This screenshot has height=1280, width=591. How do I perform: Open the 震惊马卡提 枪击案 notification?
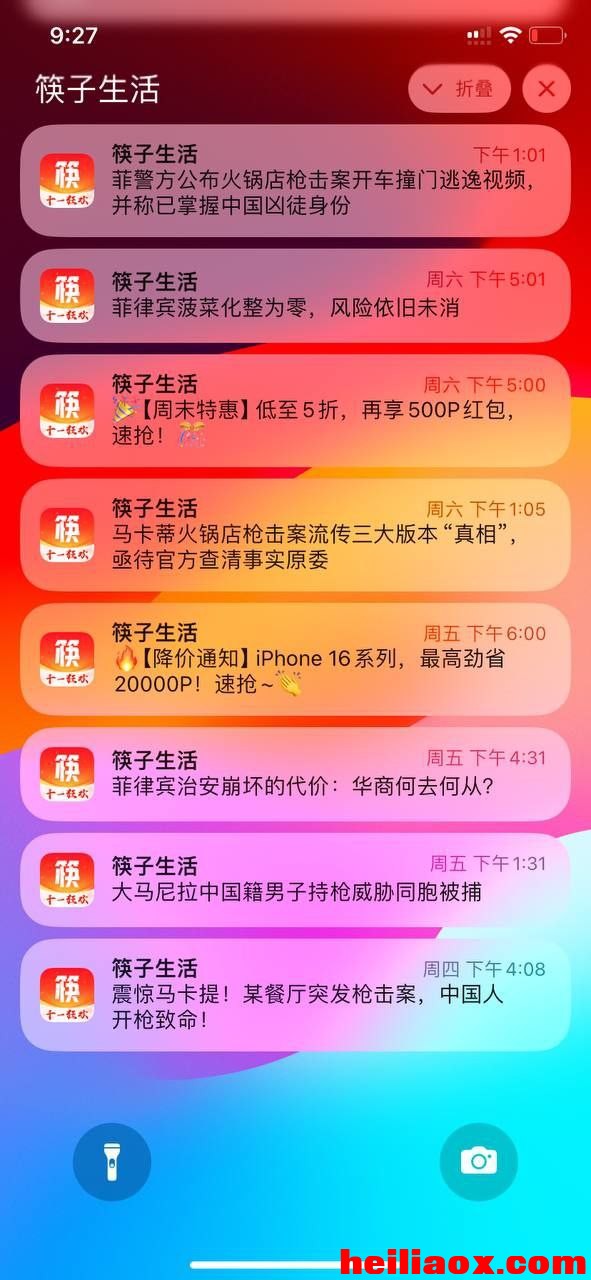point(295,994)
